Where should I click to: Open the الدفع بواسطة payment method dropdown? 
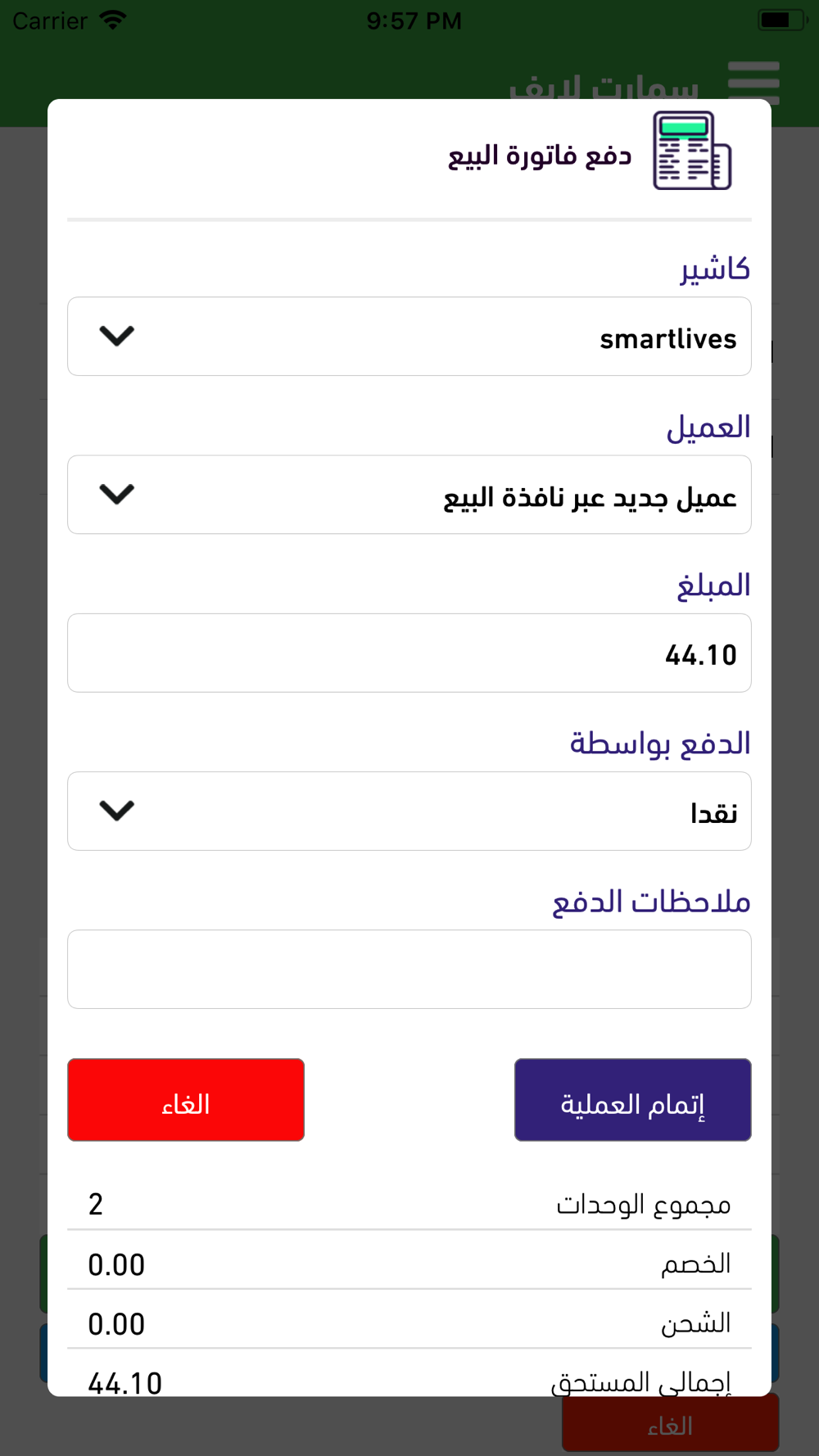409,811
